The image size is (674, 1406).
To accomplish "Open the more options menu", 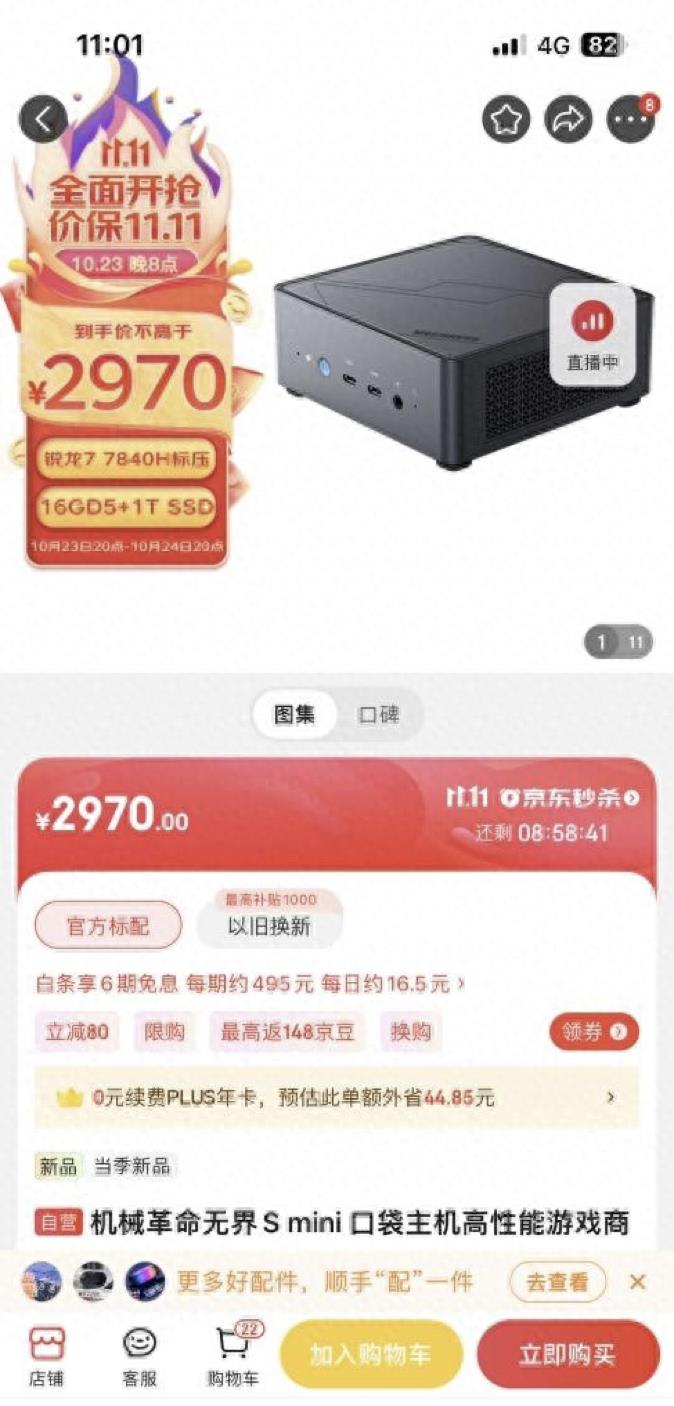I will click(x=631, y=120).
